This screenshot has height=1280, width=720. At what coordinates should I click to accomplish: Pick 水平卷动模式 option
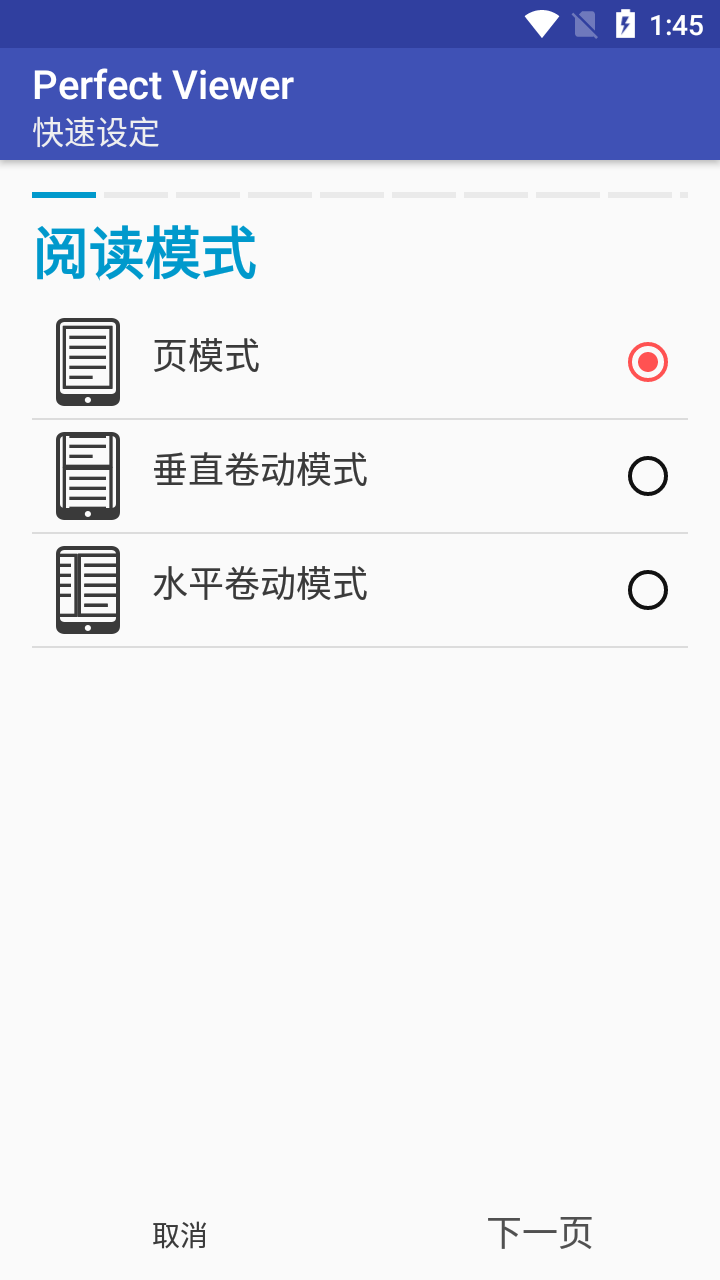pyautogui.click(x=647, y=590)
